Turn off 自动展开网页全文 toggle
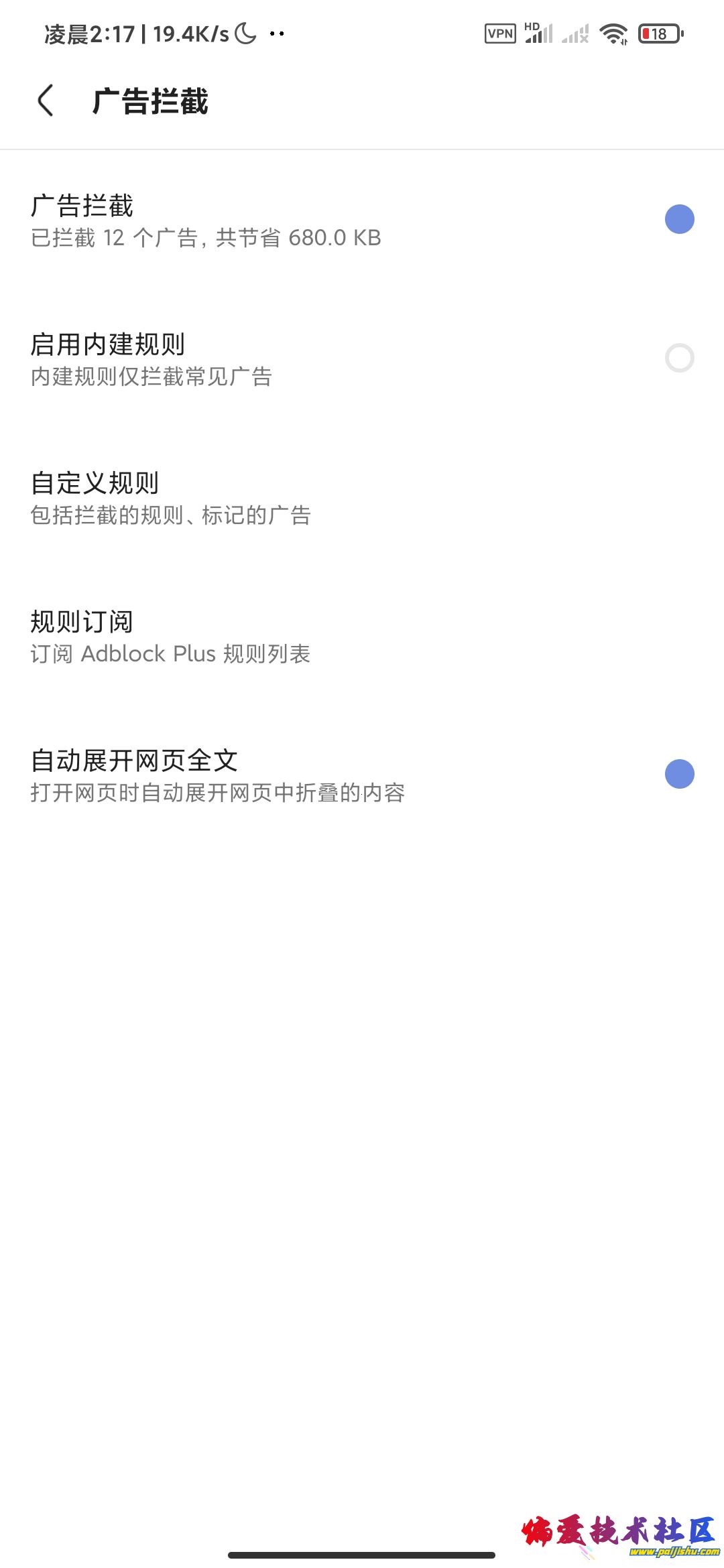This screenshot has height=1568, width=724. [679, 775]
